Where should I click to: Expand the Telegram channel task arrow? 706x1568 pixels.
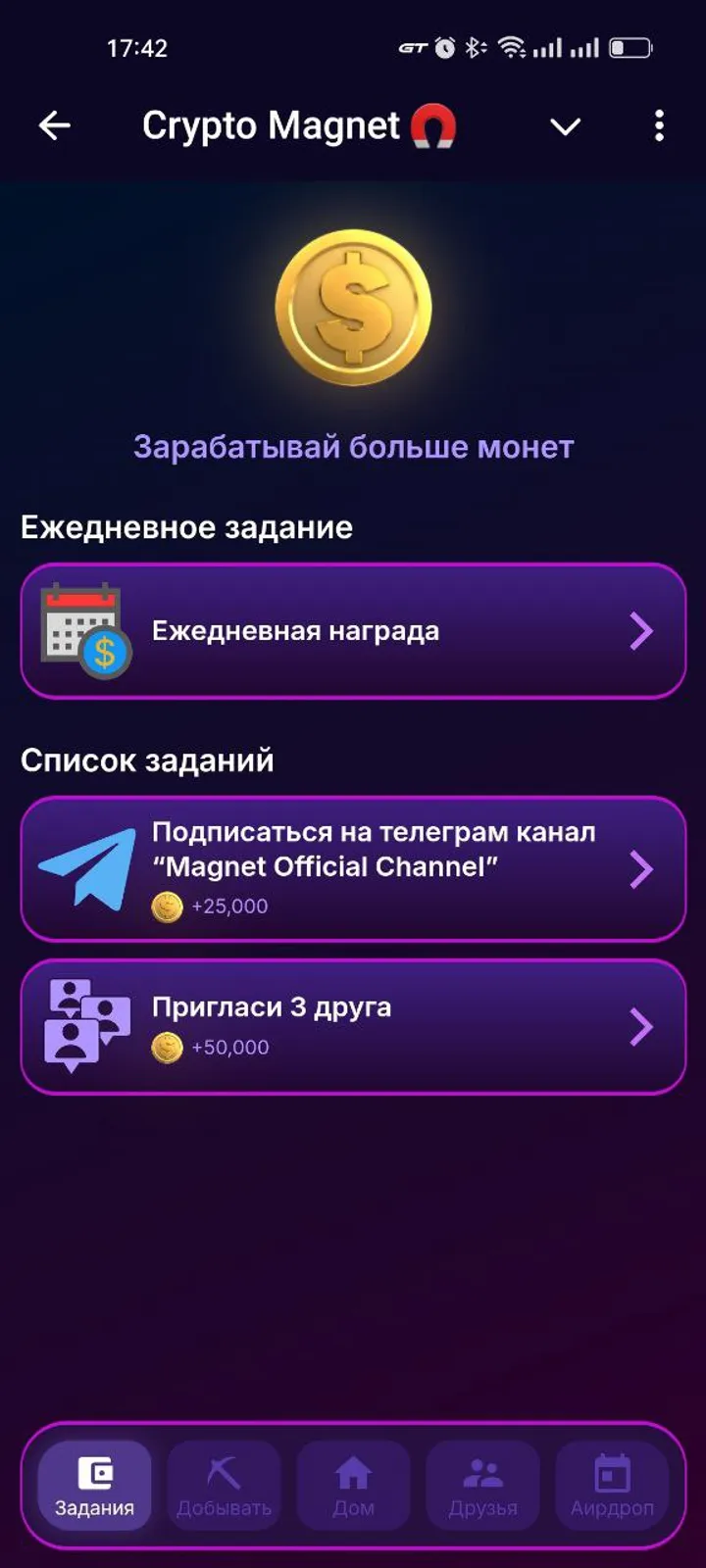pos(641,868)
